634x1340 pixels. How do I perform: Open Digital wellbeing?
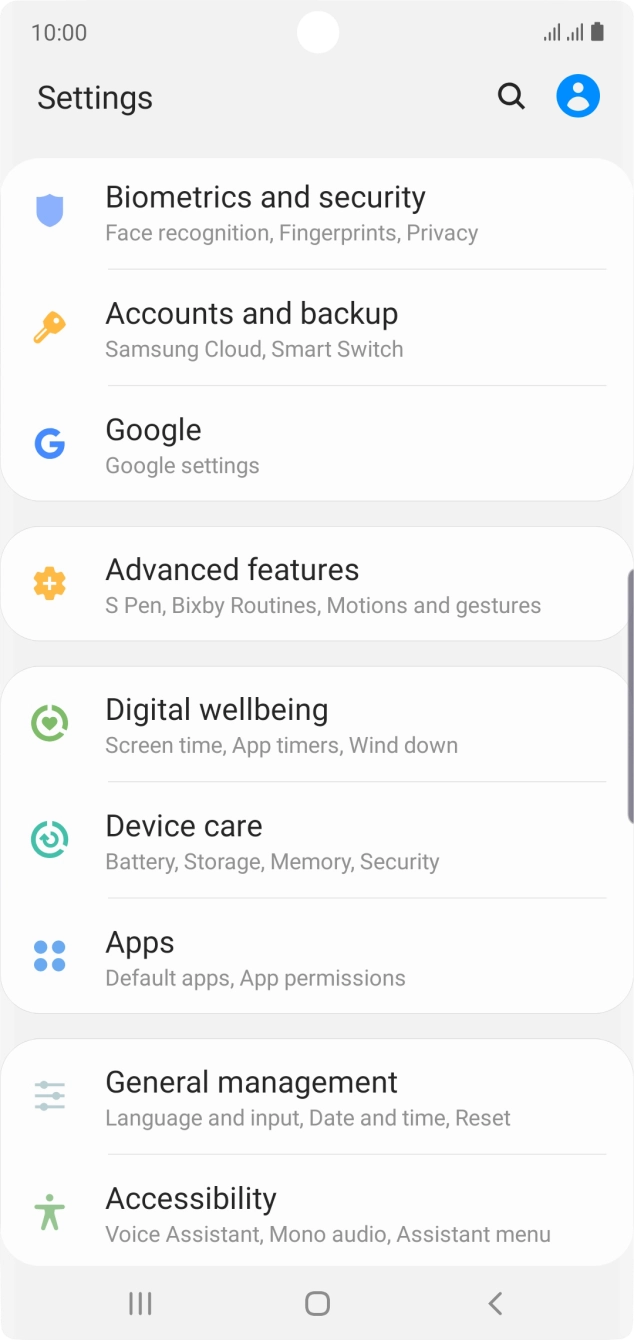point(317,724)
